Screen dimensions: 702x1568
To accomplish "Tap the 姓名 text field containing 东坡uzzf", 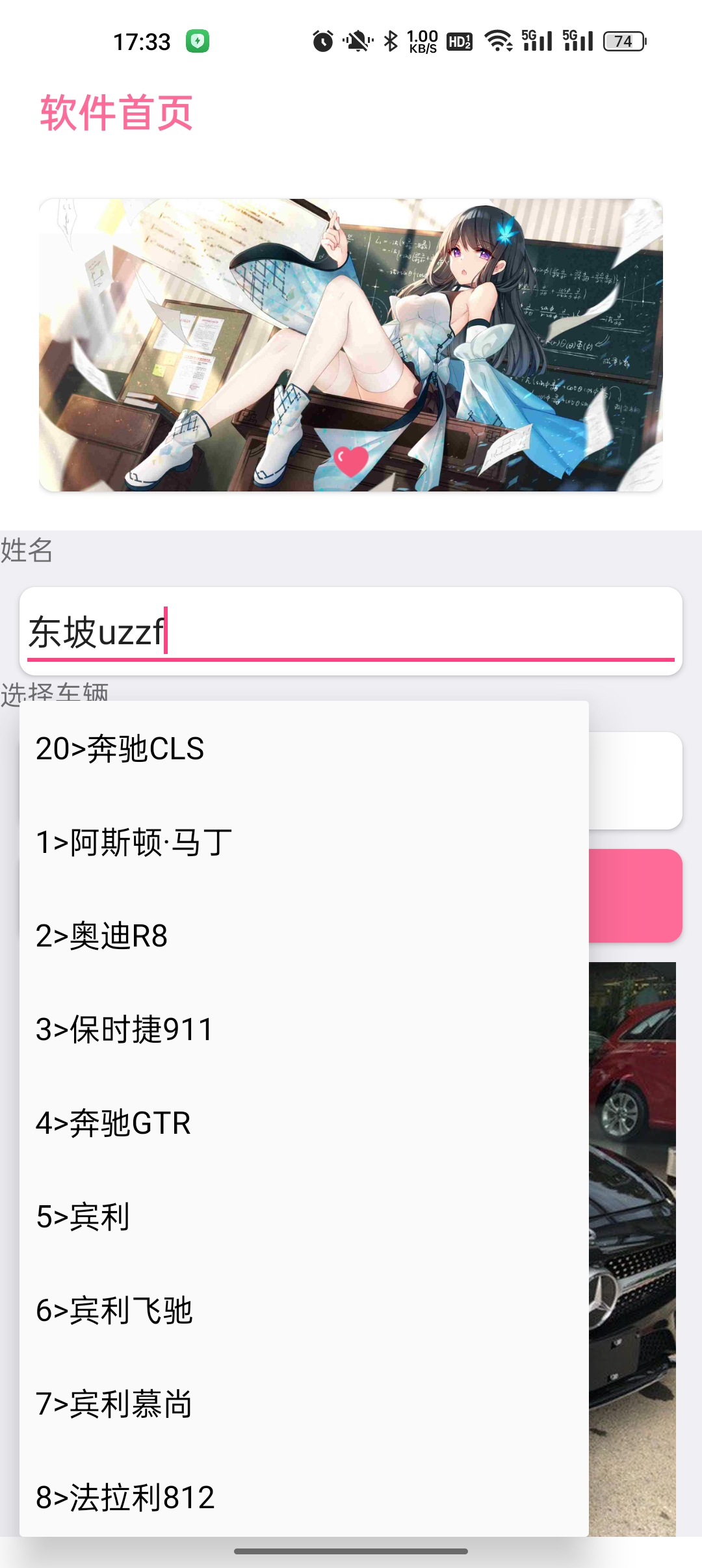I will (x=351, y=631).
